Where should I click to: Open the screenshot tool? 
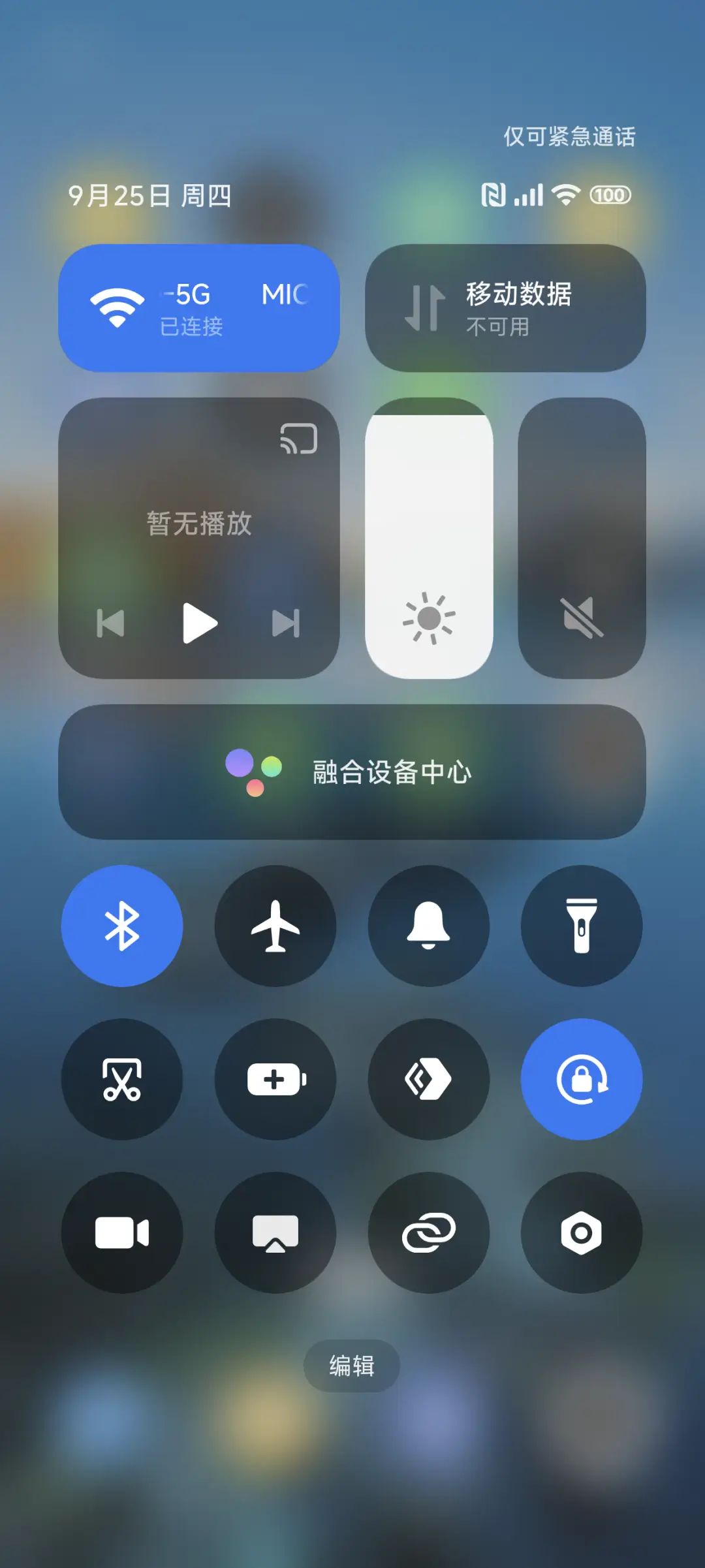click(x=121, y=1080)
